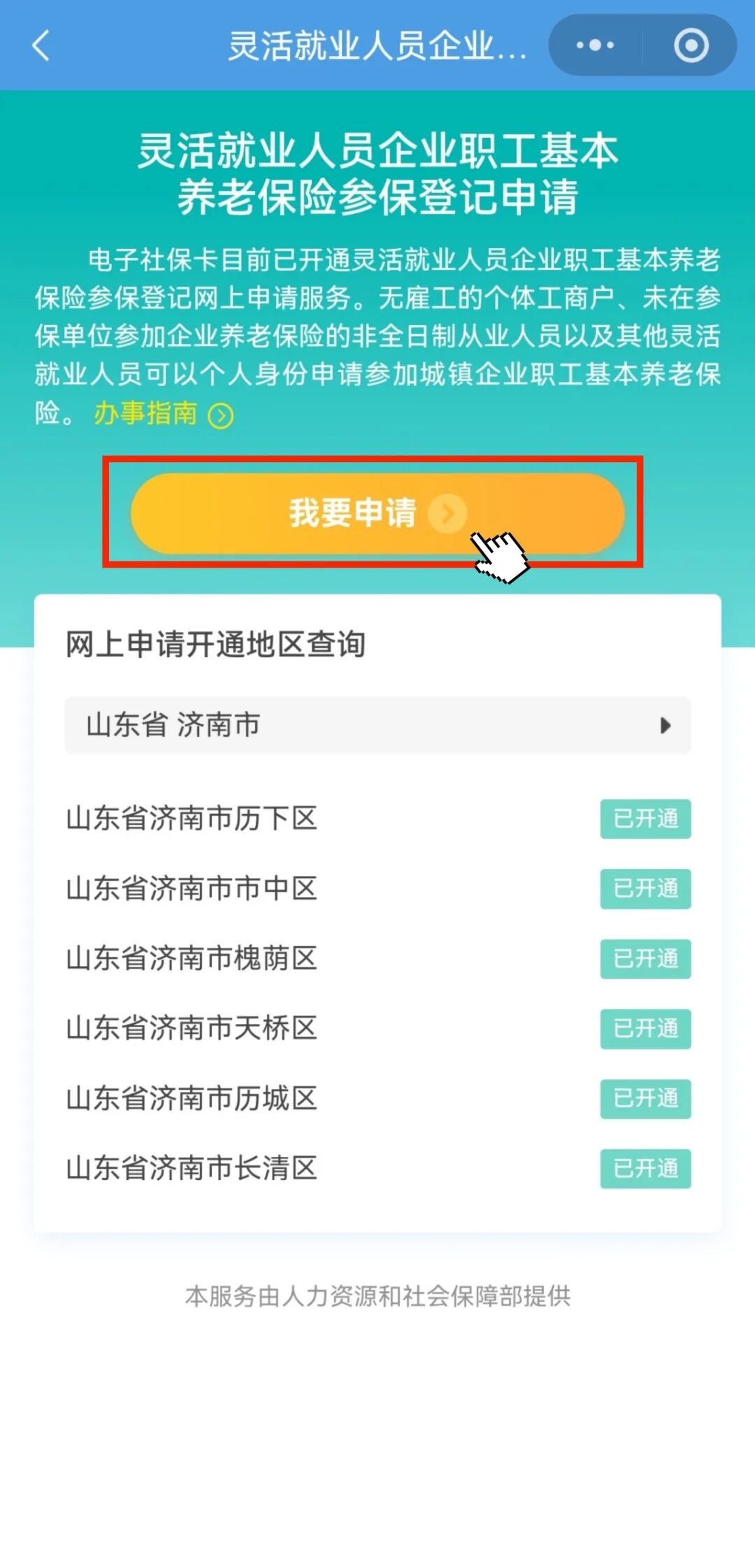
Task: Close the mini program via circle icon
Action: (x=691, y=46)
